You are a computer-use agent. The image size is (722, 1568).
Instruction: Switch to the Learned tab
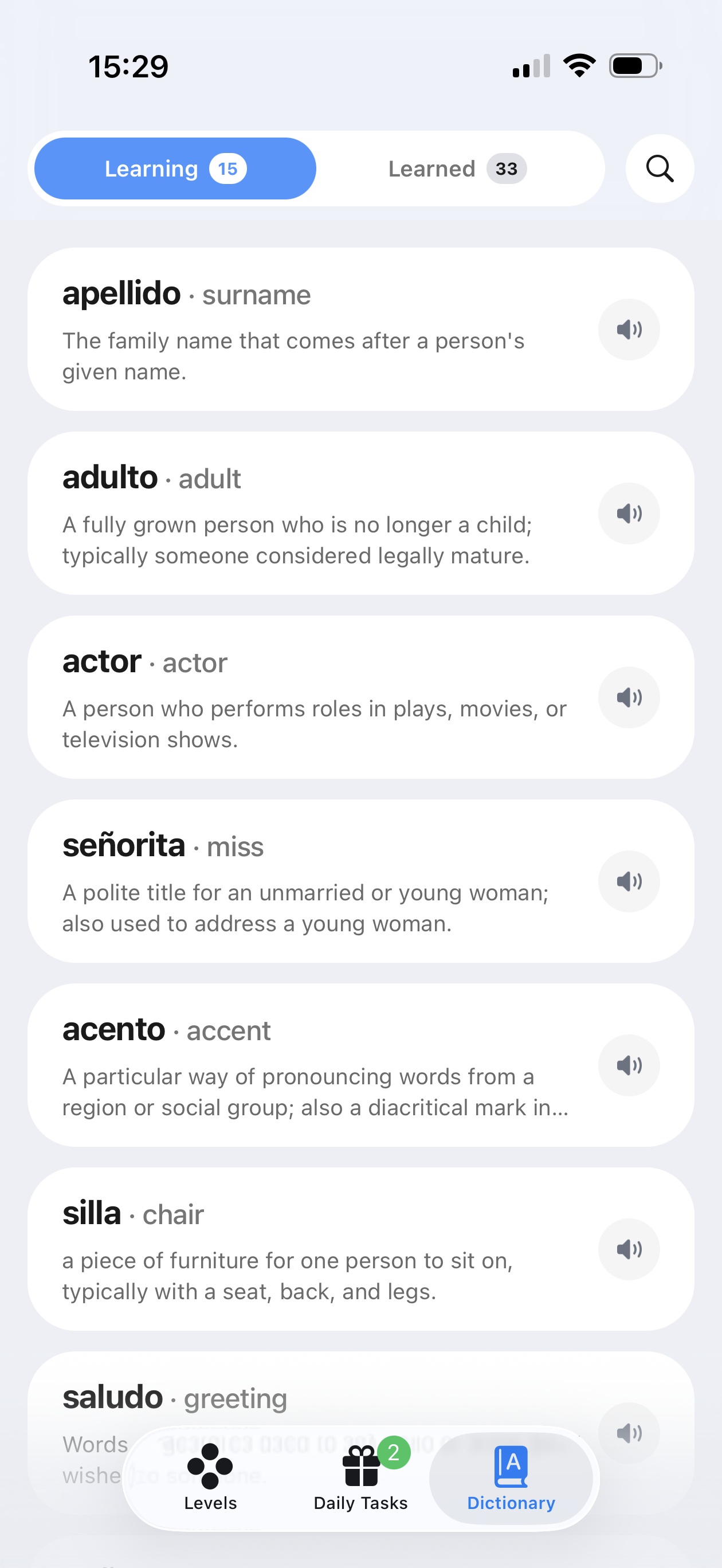(457, 168)
